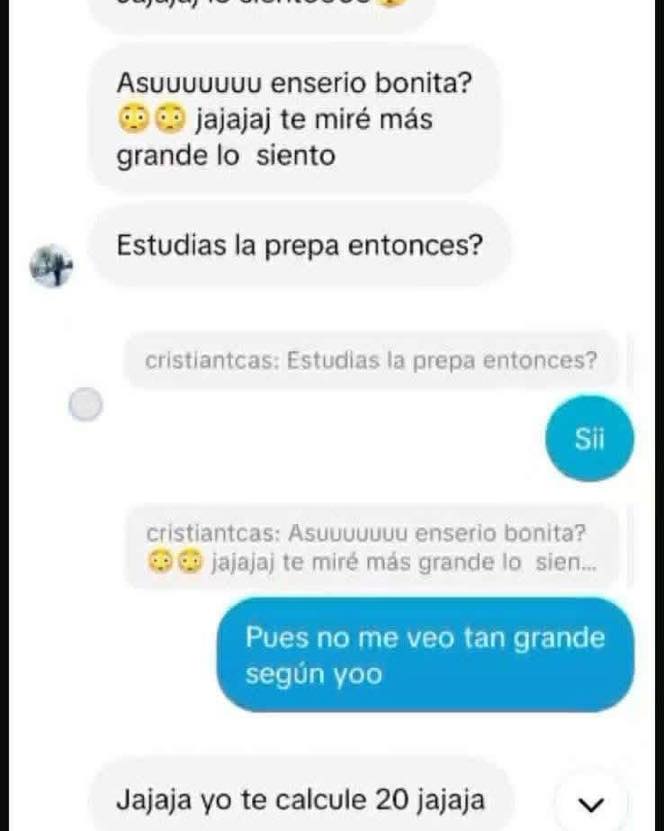Open quoted reply 'Asuuuuuuu enserio bonita?'
664x831 pixels.
(x=371, y=547)
